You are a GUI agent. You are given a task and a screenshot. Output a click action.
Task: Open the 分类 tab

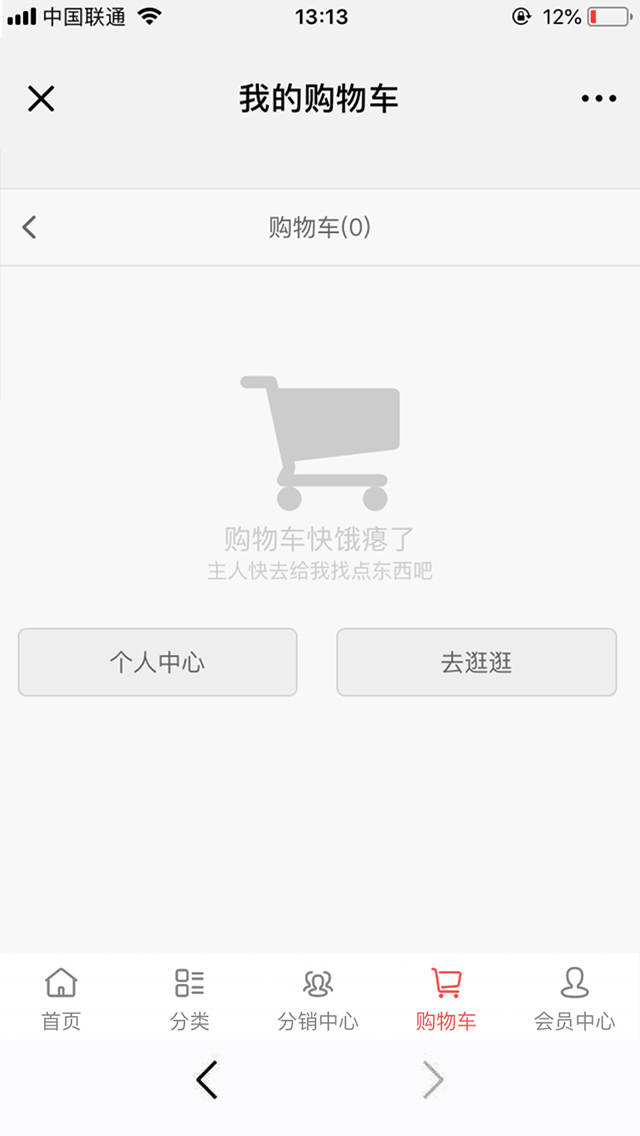(x=190, y=999)
